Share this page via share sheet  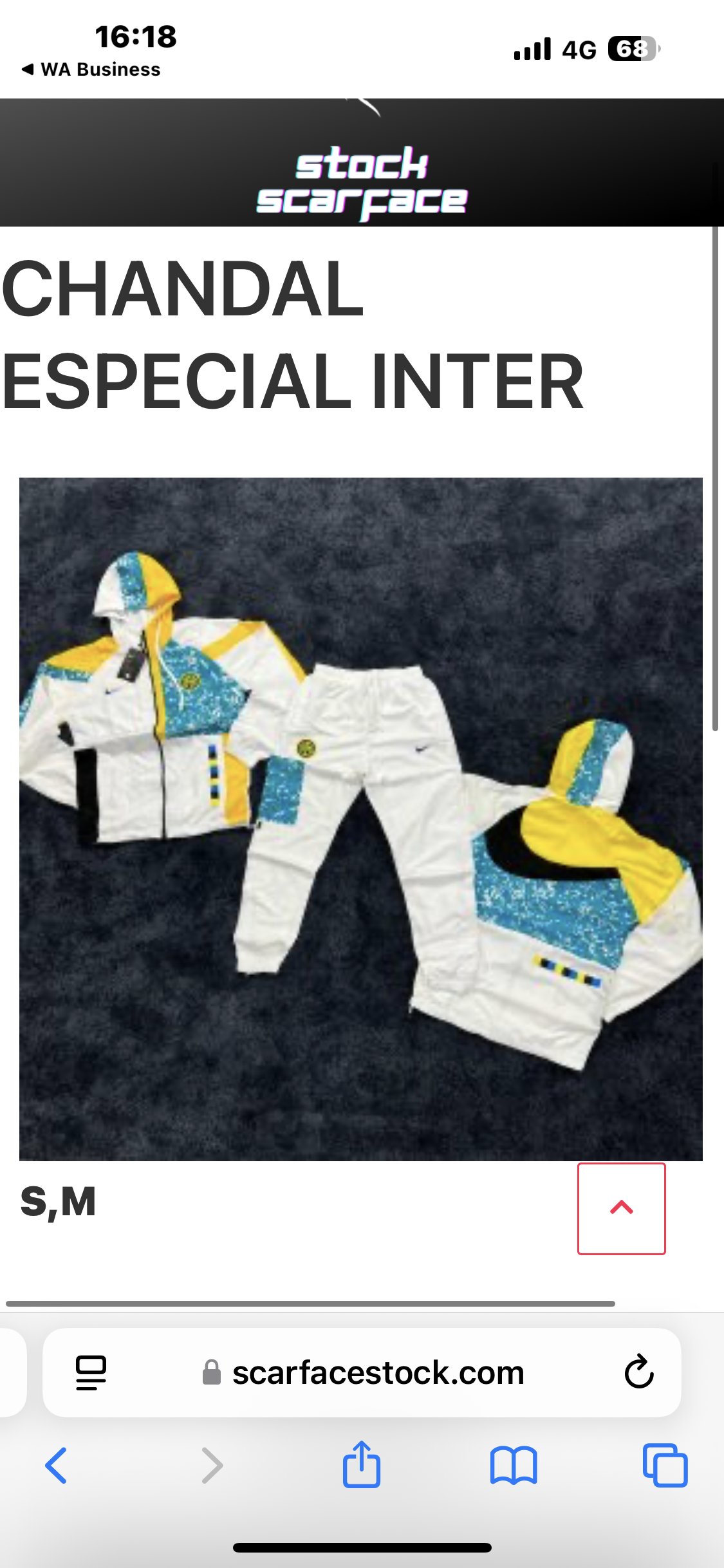coord(362,1464)
